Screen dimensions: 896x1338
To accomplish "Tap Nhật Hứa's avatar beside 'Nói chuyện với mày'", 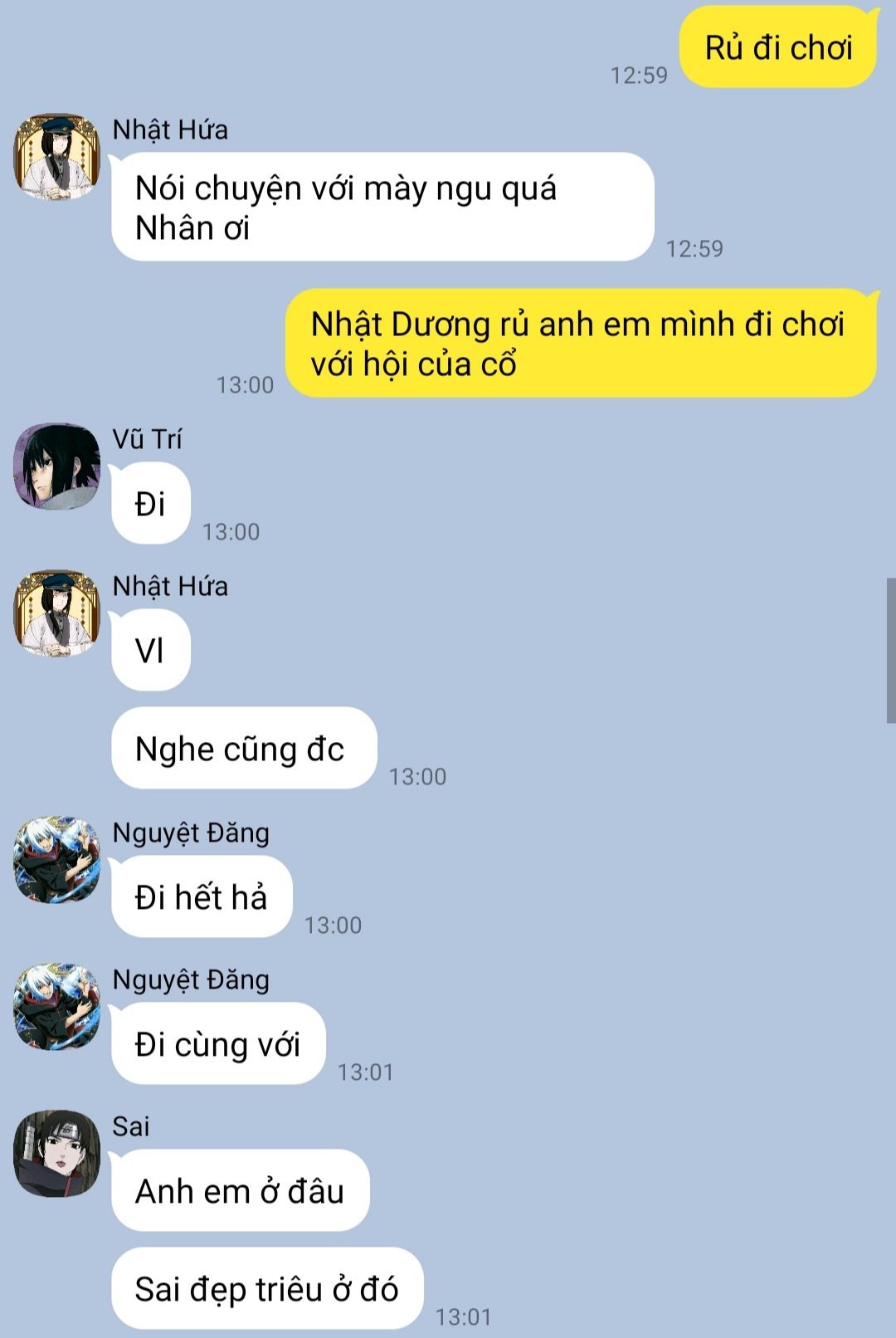I will pos(57,156).
